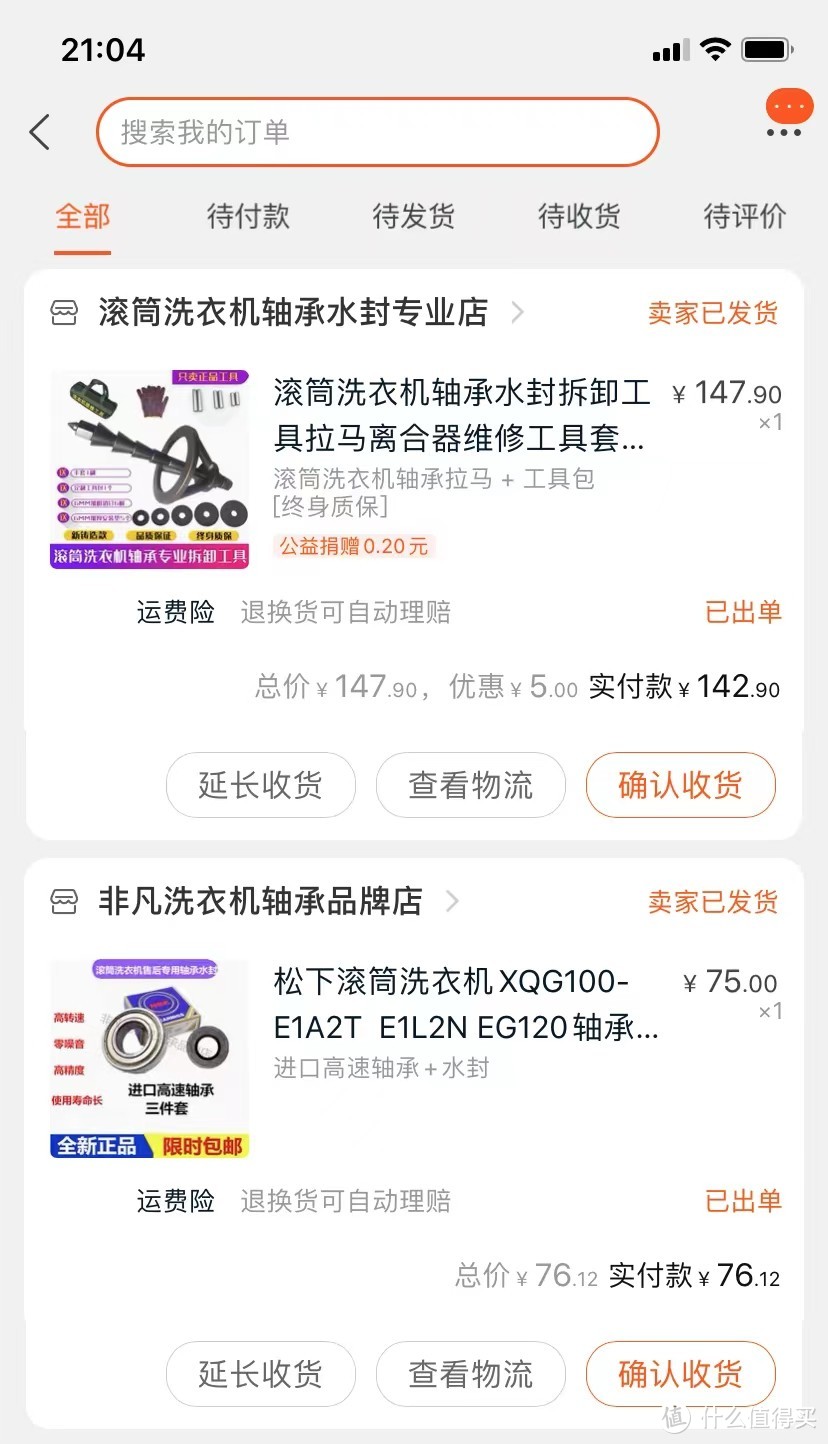Click the store icon beside 非凡洗衣机轴承品牌店
This screenshot has width=828, height=1444.
coord(64,901)
